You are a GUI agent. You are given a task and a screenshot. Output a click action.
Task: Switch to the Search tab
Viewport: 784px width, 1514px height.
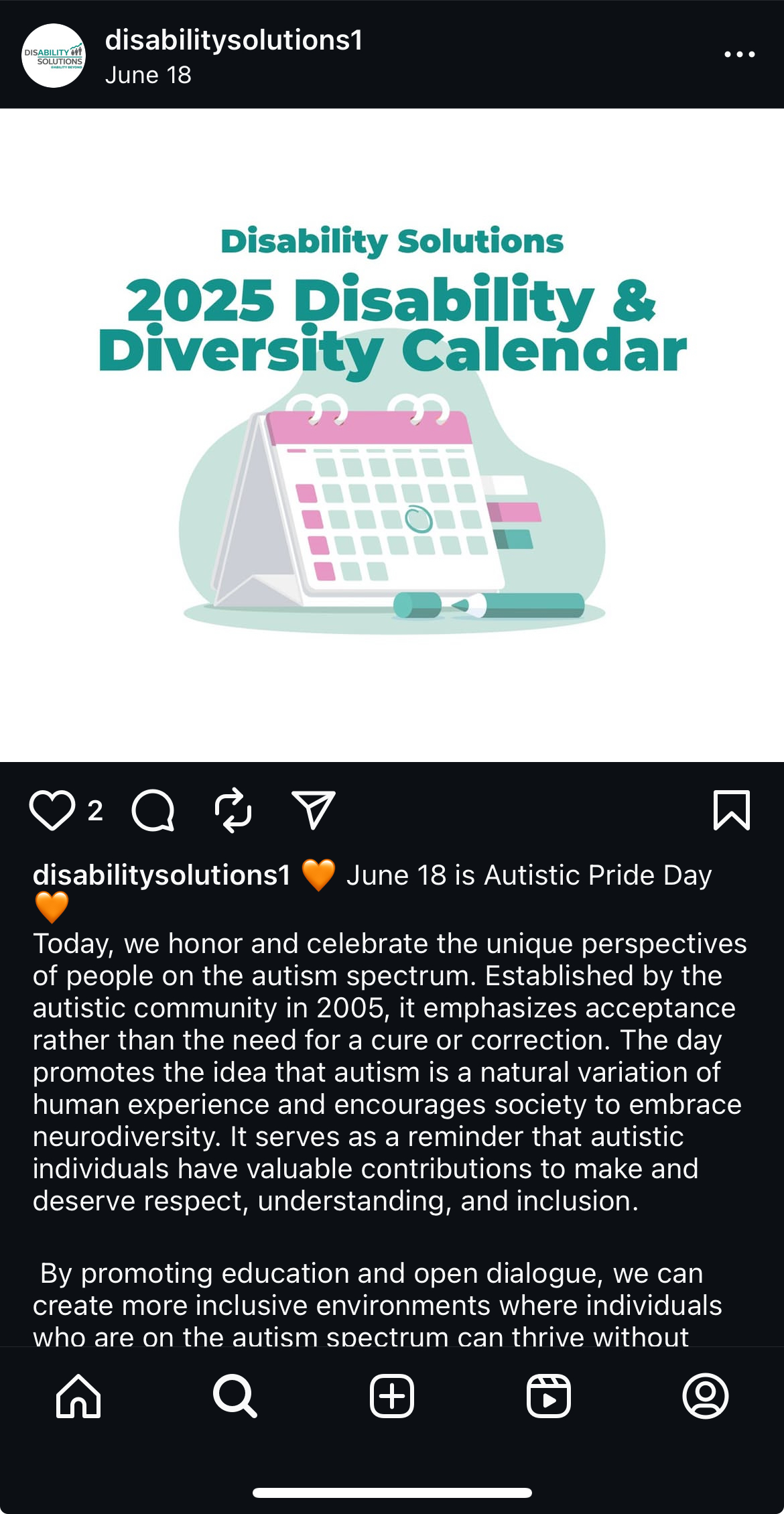pos(235,1396)
